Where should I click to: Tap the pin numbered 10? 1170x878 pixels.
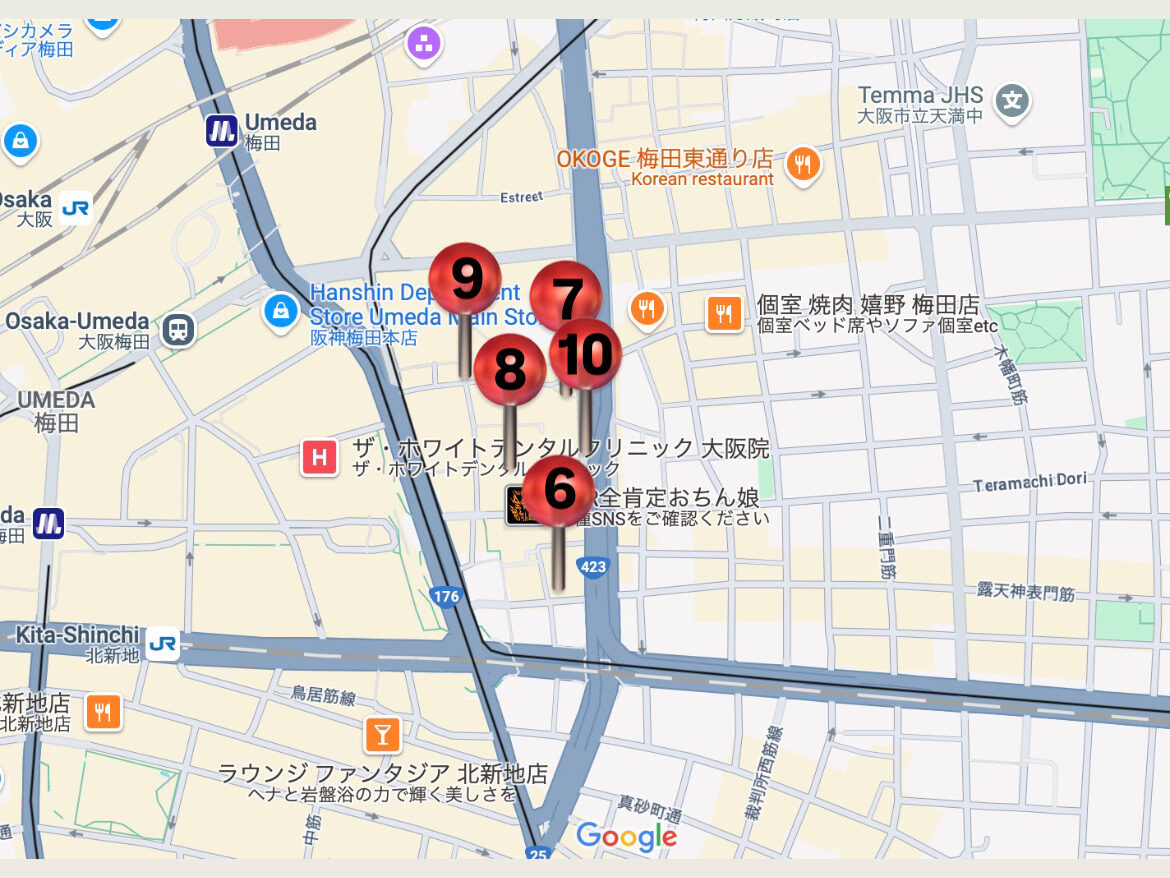[586, 354]
